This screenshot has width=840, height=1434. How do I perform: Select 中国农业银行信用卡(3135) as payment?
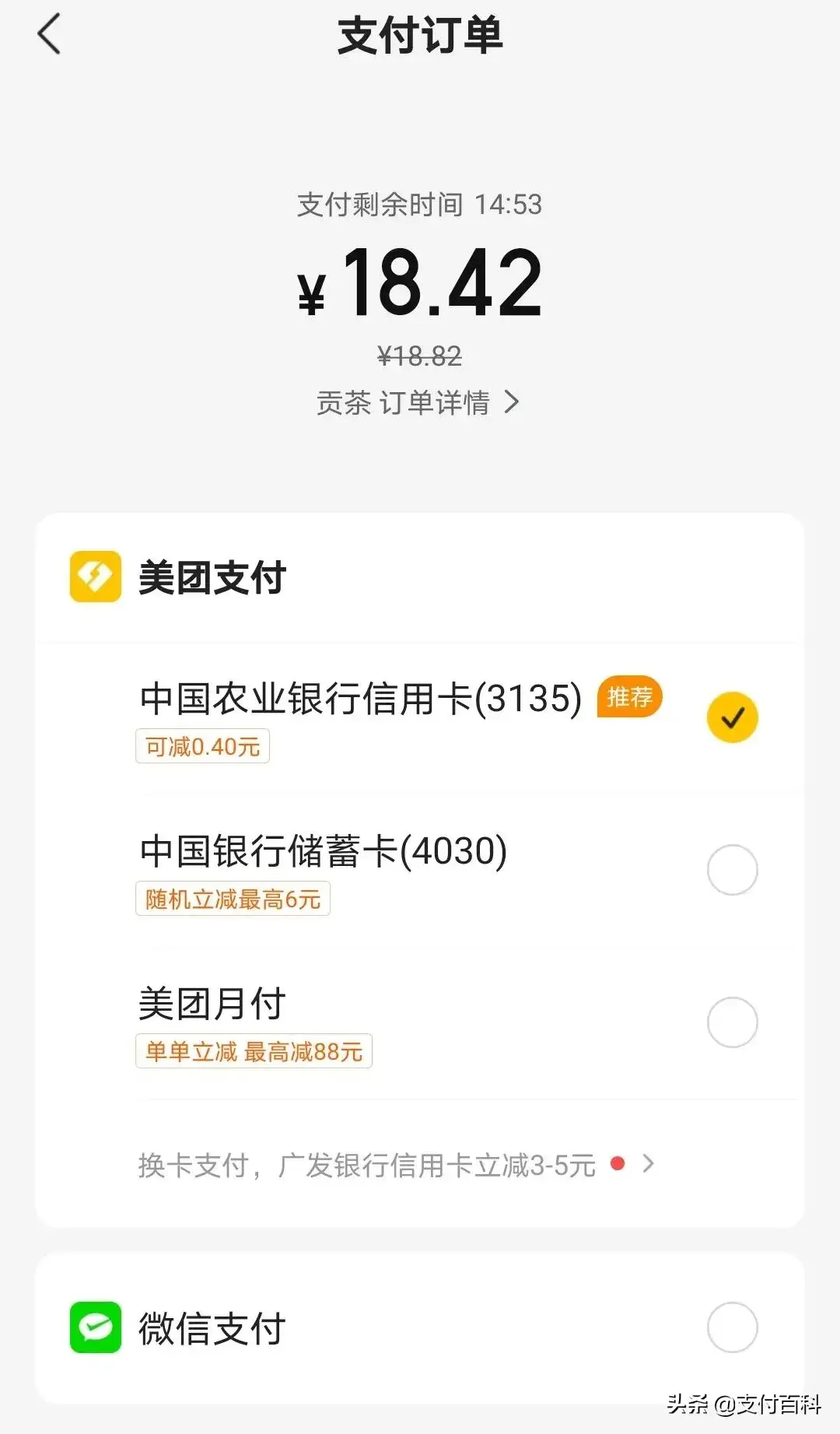(x=732, y=717)
